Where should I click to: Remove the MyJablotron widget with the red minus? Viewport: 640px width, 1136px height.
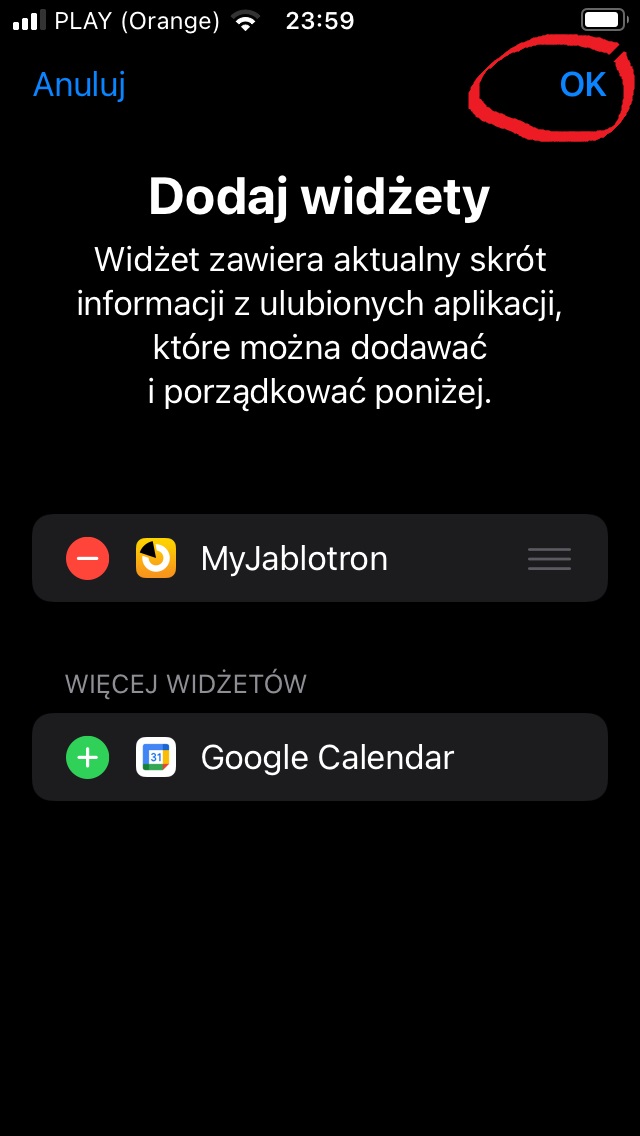pos(88,558)
